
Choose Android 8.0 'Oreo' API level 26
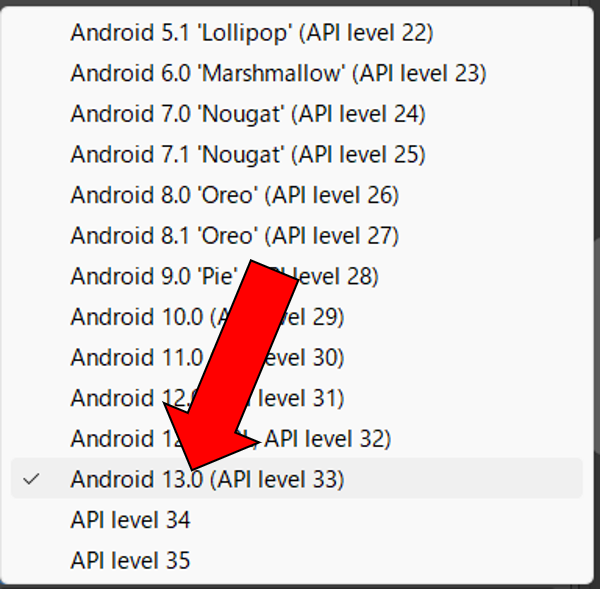click(x=234, y=195)
